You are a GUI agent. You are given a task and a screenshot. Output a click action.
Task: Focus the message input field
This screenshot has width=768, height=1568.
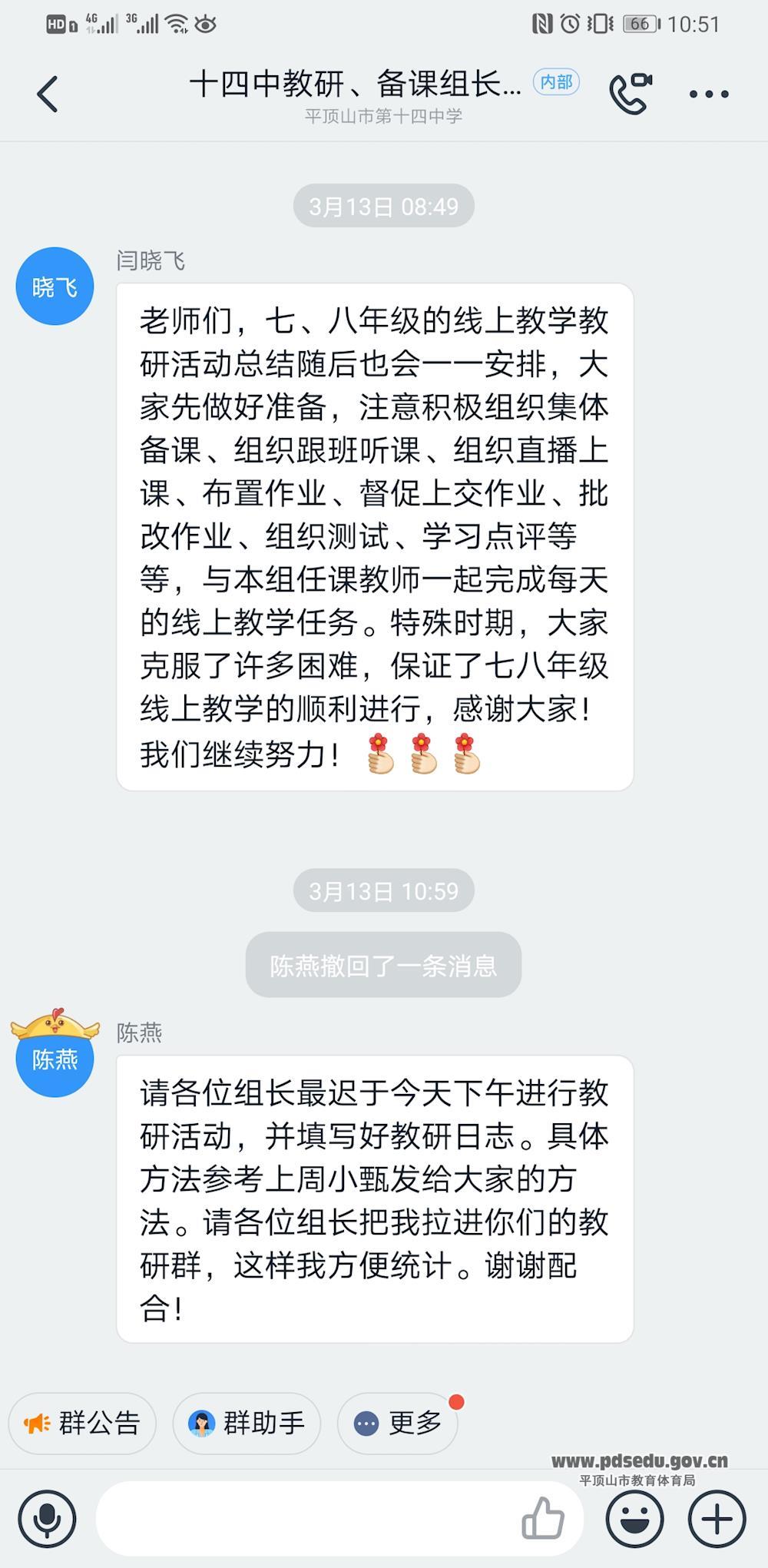click(307, 1519)
